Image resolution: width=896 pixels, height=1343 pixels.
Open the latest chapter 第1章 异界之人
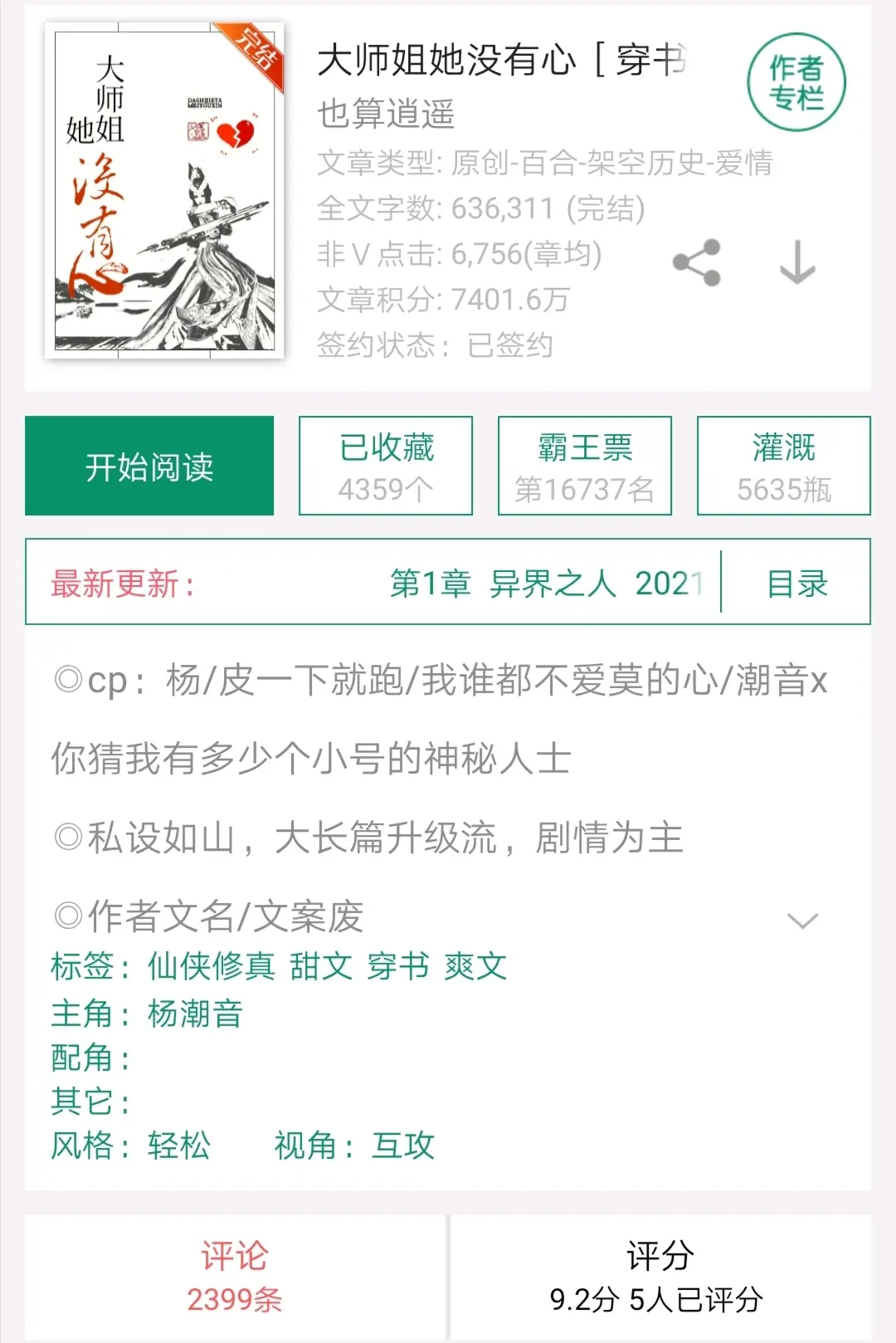point(543,583)
